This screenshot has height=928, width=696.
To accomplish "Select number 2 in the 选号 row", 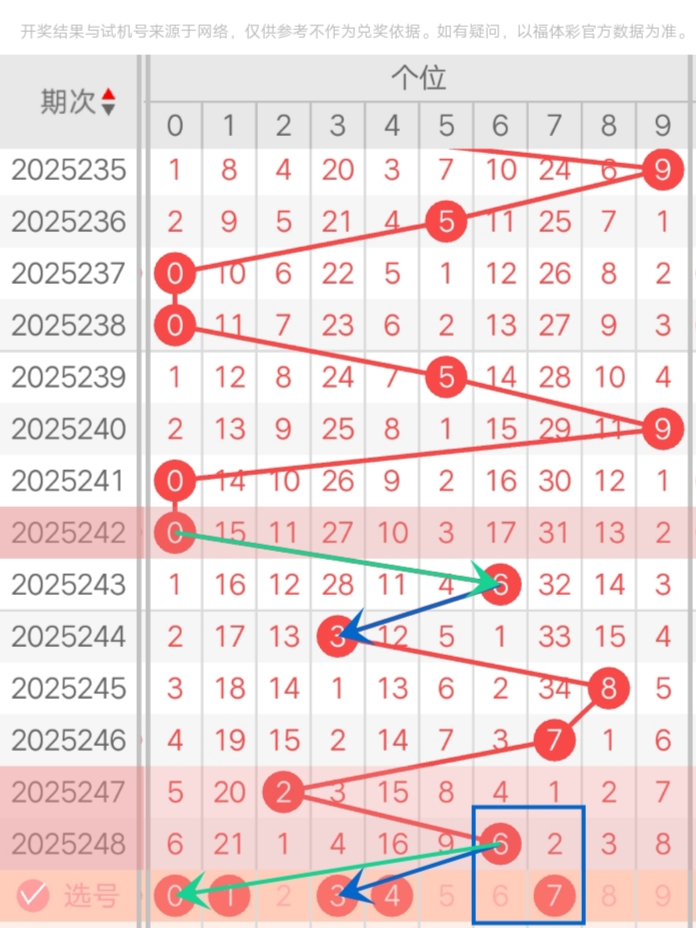I will pyautogui.click(x=283, y=896).
